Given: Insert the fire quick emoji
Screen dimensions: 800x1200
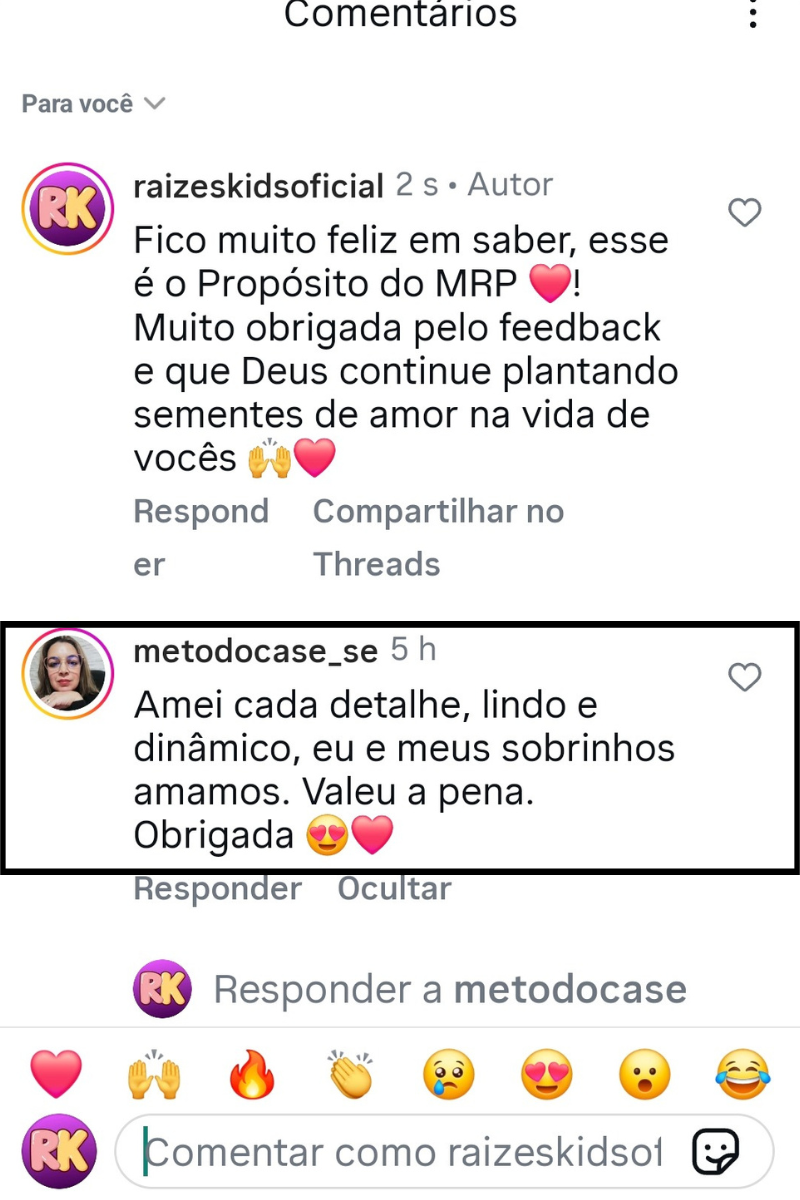Looking at the screenshot, I should (x=252, y=1075).
